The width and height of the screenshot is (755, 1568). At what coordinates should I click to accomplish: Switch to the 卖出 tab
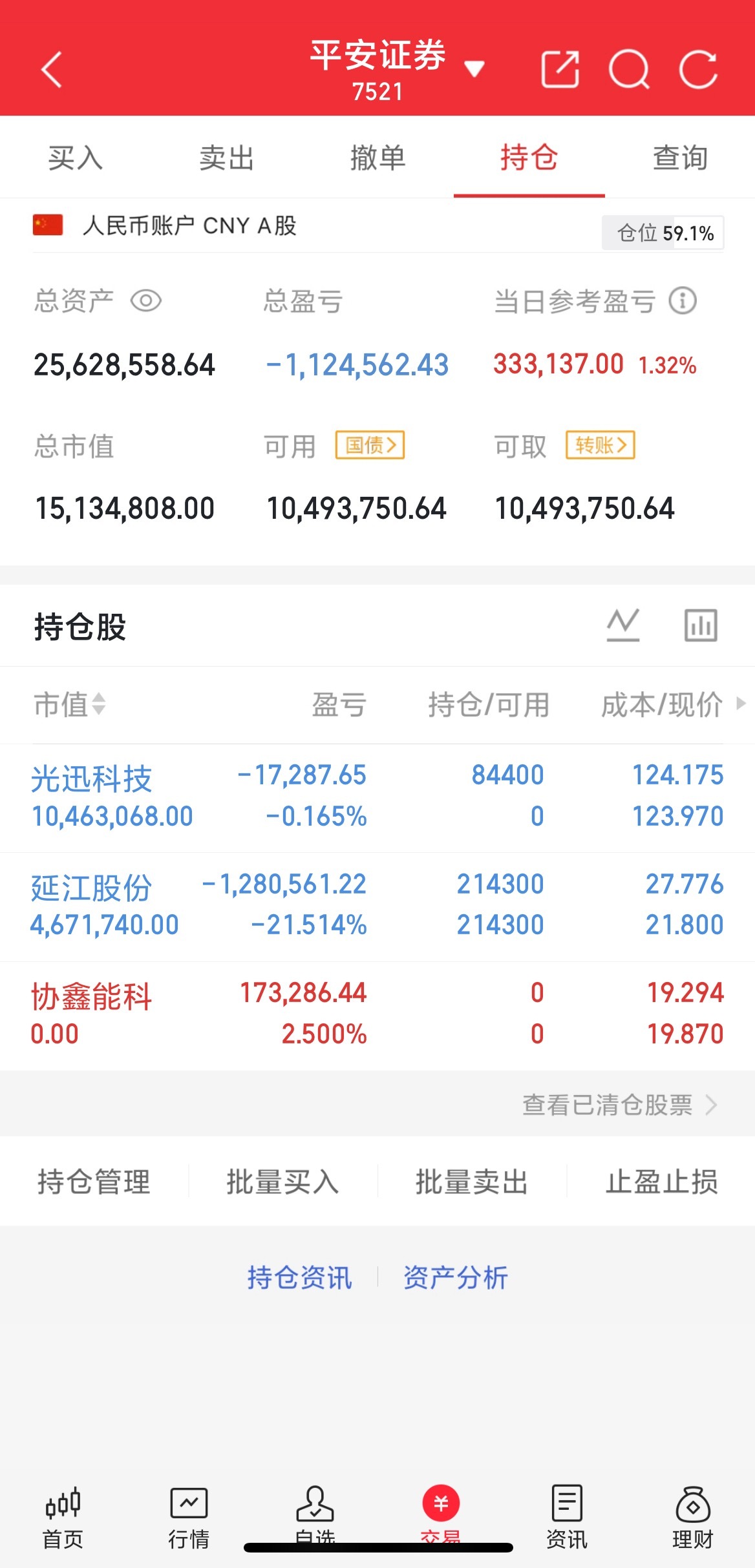pyautogui.click(x=226, y=157)
